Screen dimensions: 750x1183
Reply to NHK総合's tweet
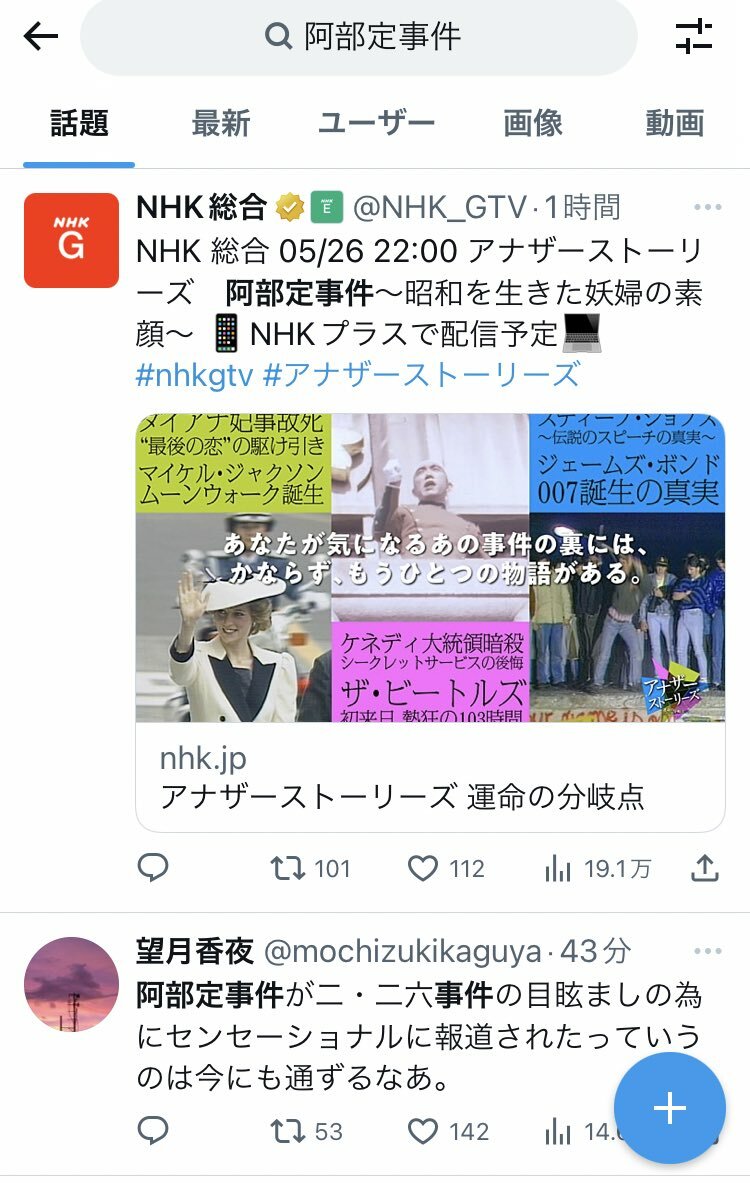coord(152,868)
